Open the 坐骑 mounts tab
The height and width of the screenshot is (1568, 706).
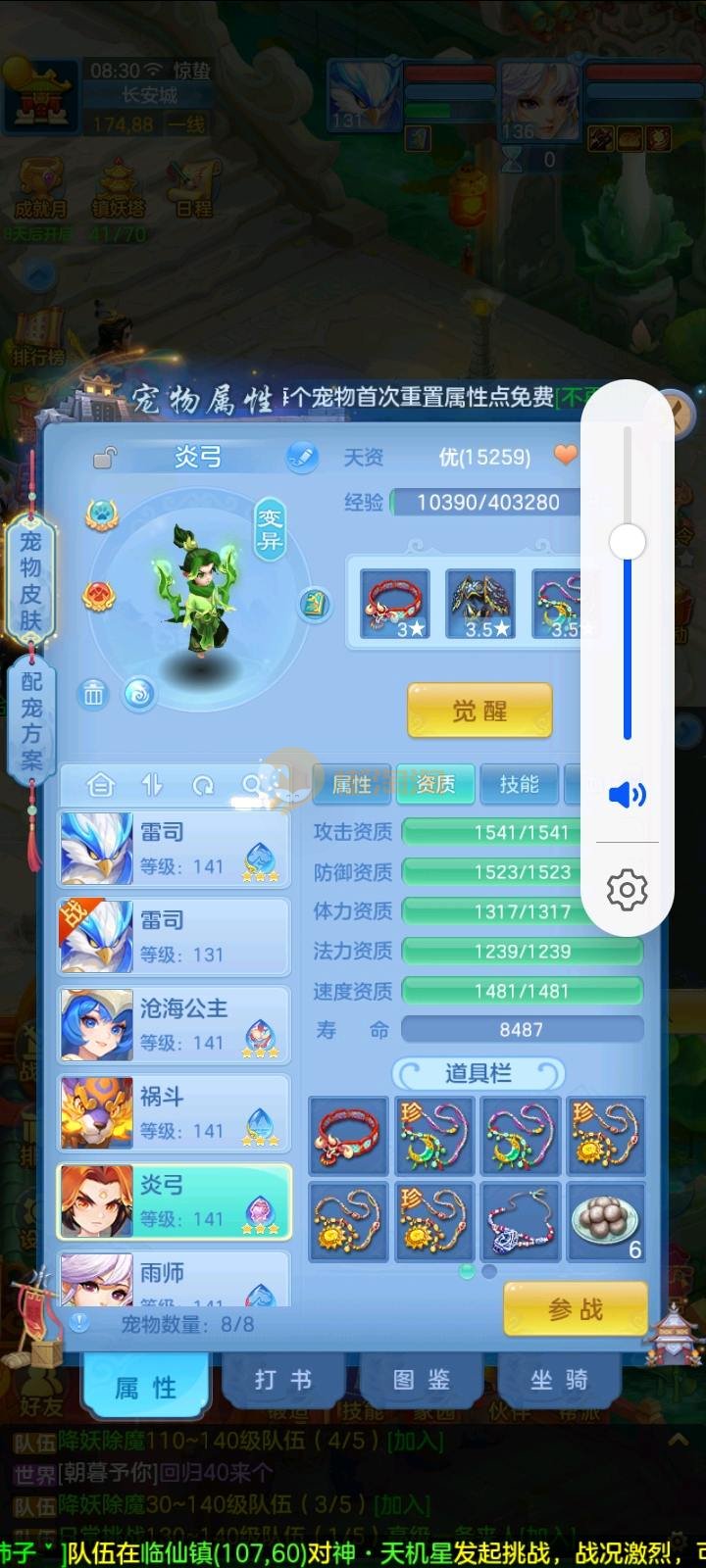(x=559, y=1380)
